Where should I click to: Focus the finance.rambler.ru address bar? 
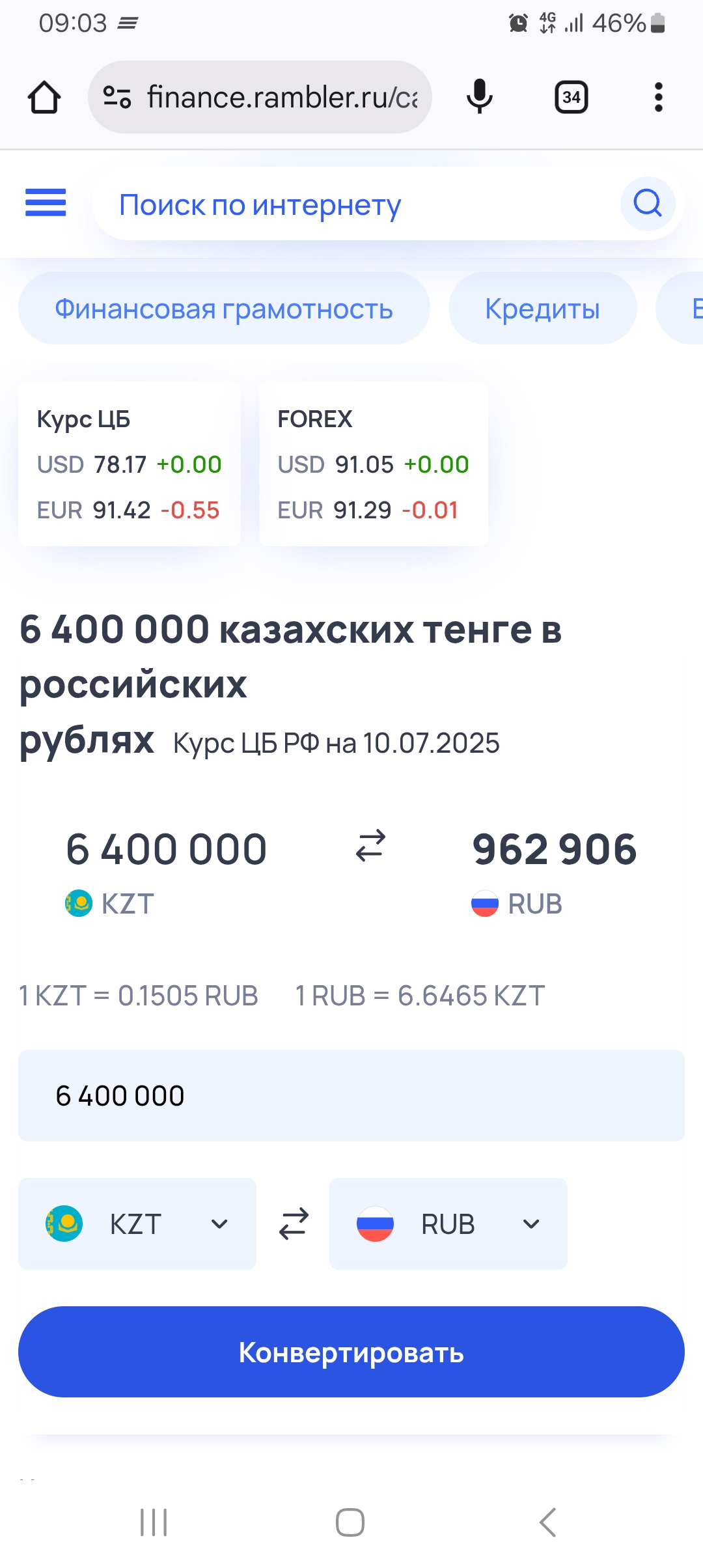pos(260,98)
